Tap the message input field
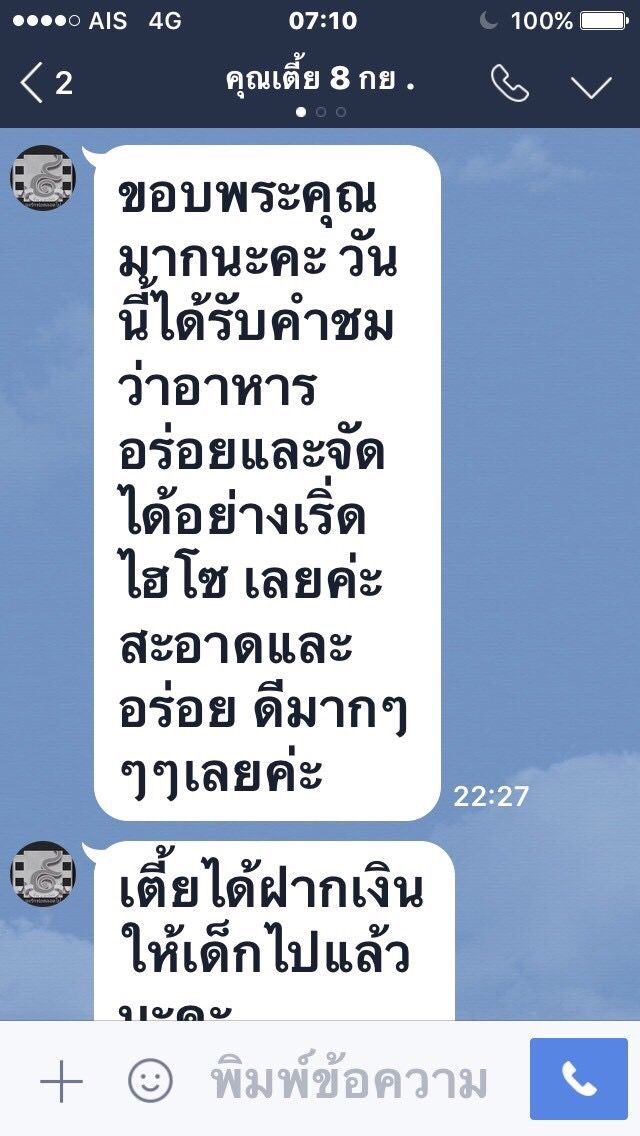Viewport: 640px width, 1136px height. (350, 1081)
